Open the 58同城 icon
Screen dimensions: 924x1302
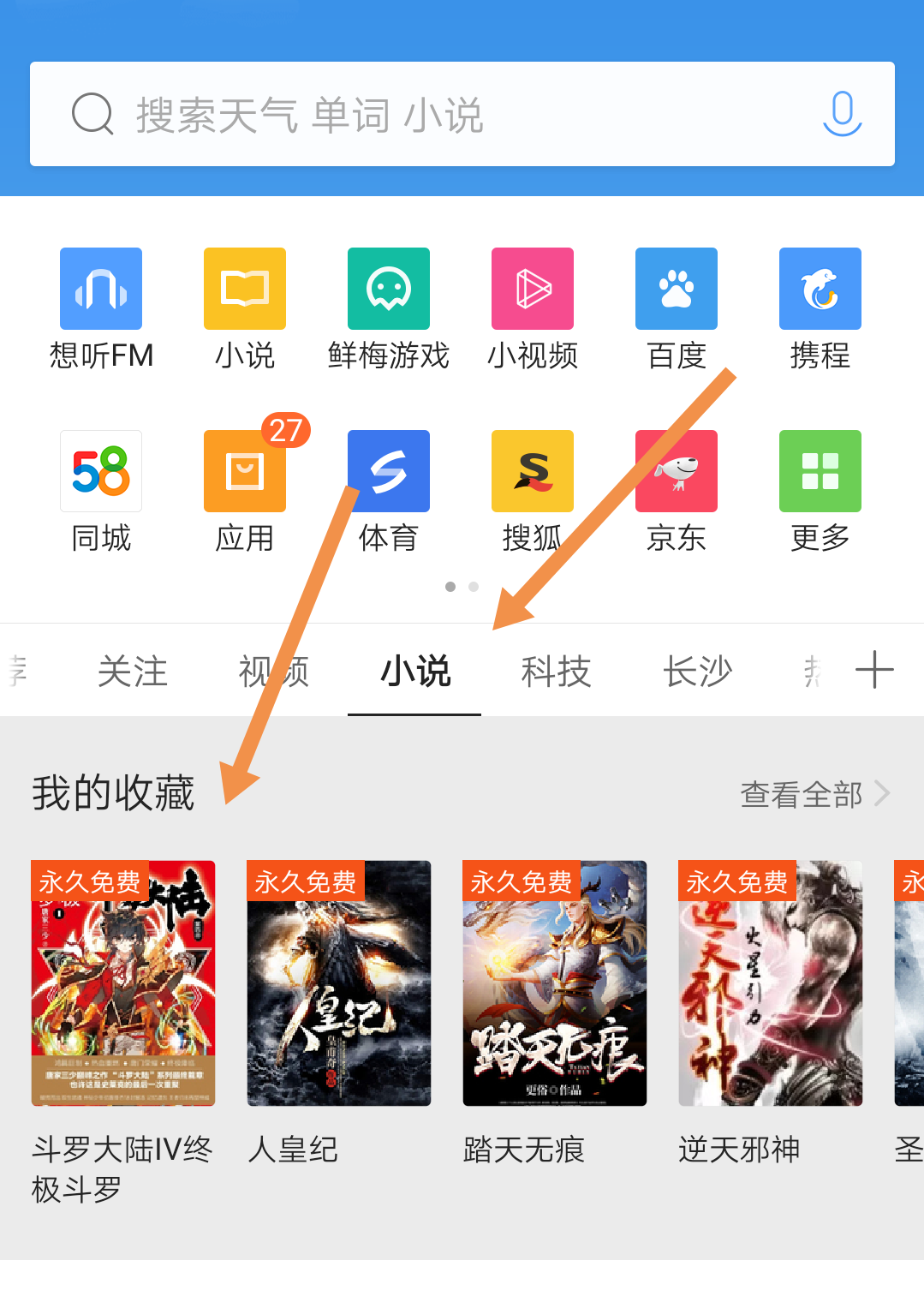pyautogui.click(x=100, y=471)
